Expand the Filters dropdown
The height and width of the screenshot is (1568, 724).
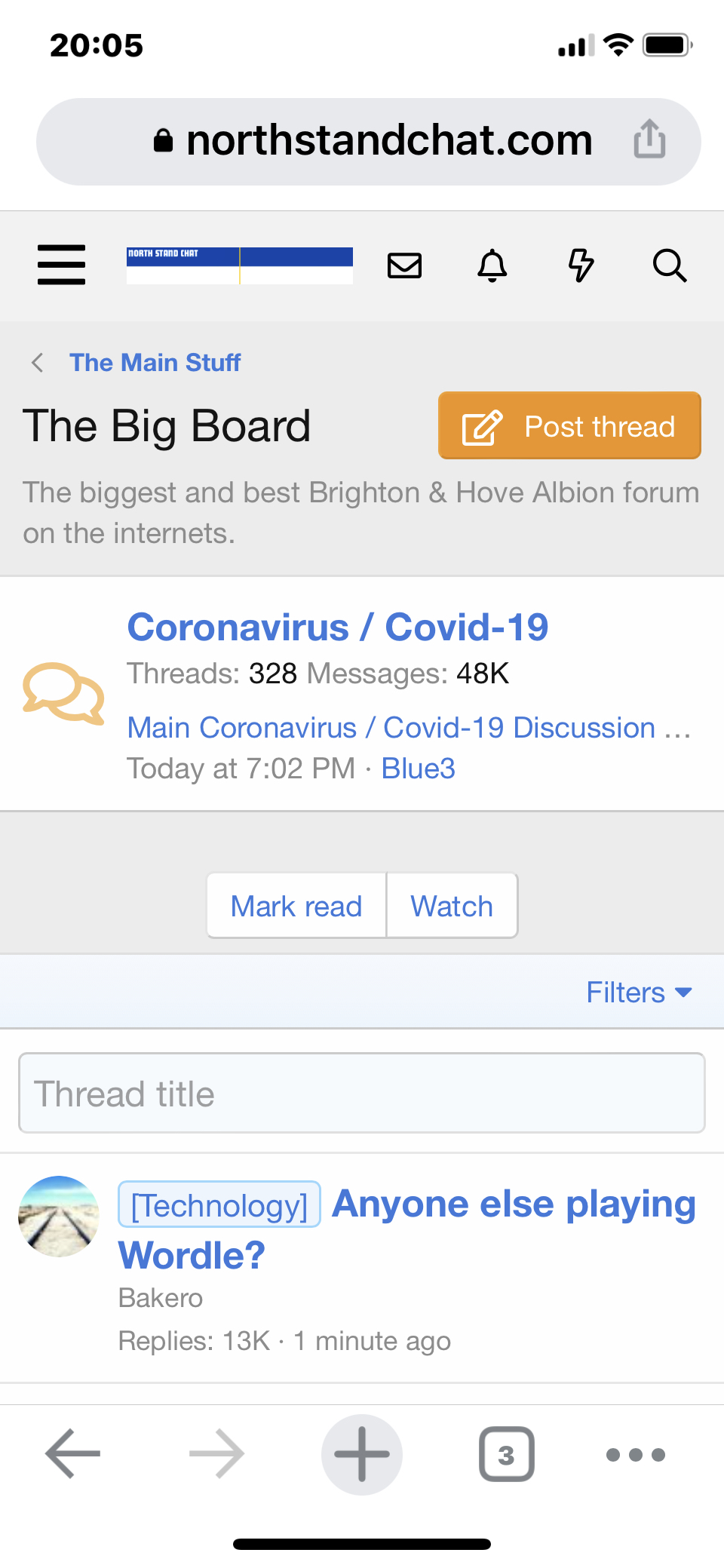tap(639, 993)
